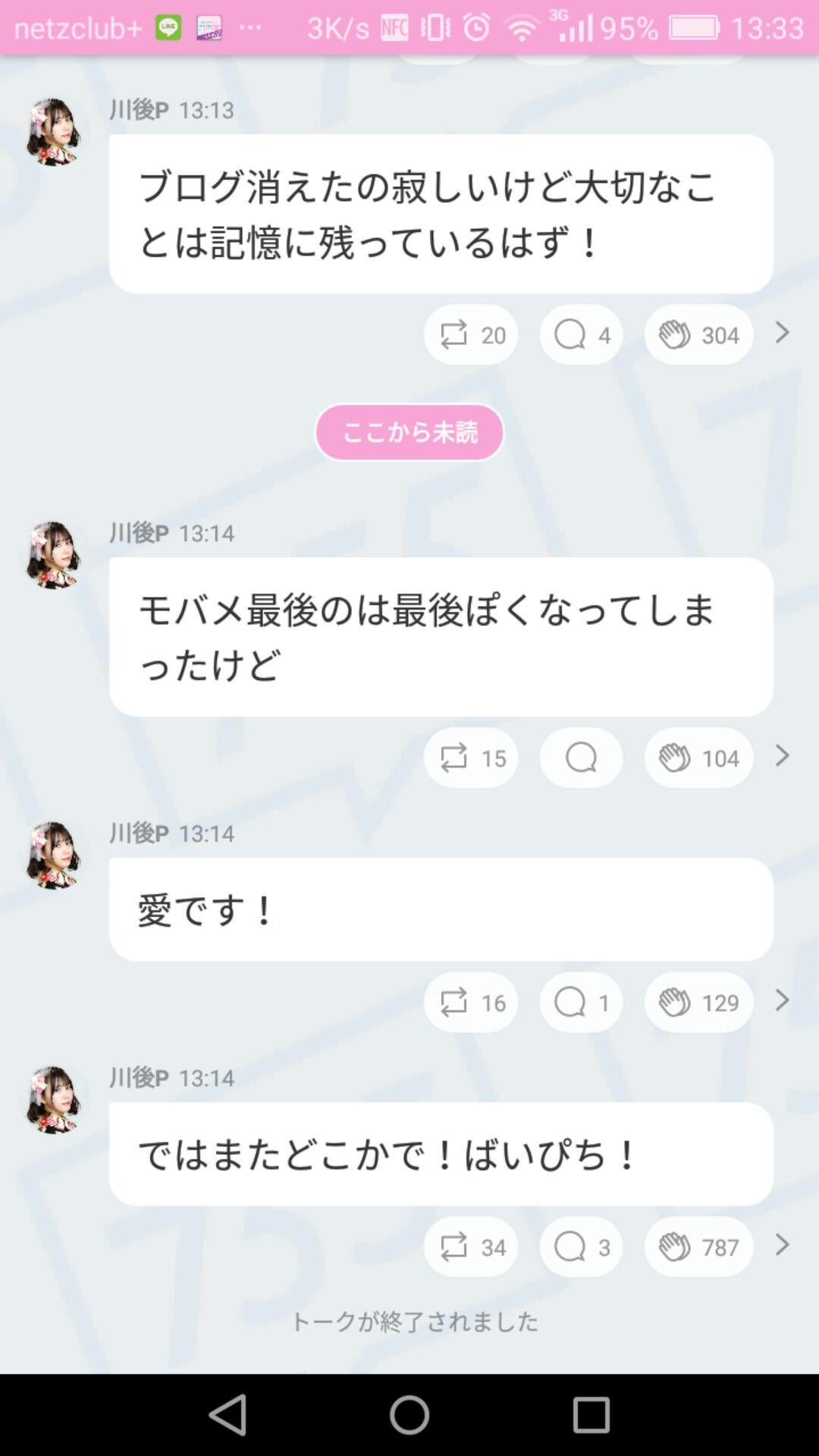The image size is (819, 1456).
Task: Expand details of the ばいぴち message
Action: point(783,1246)
